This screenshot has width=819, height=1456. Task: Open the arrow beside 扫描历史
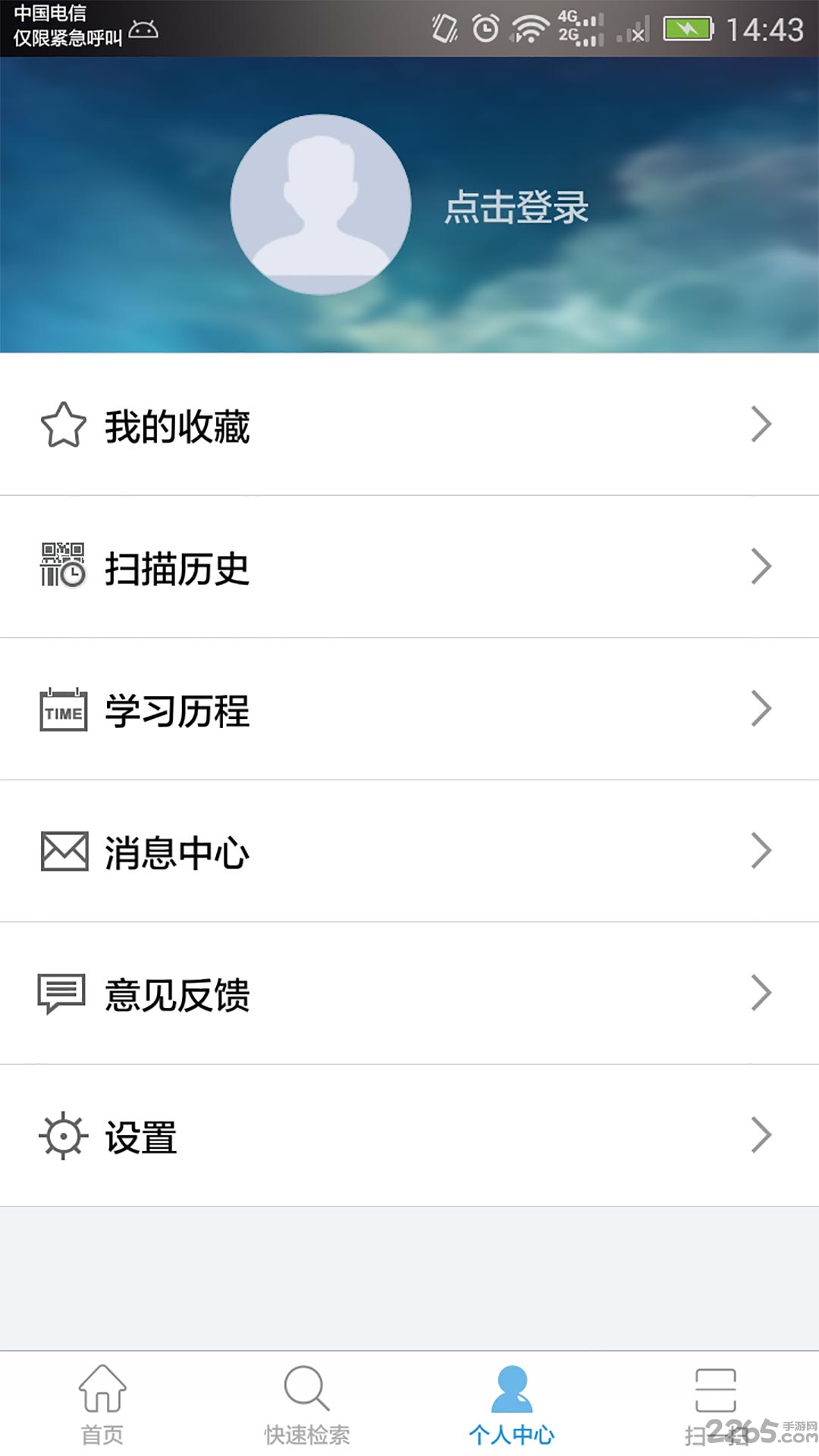point(761,564)
